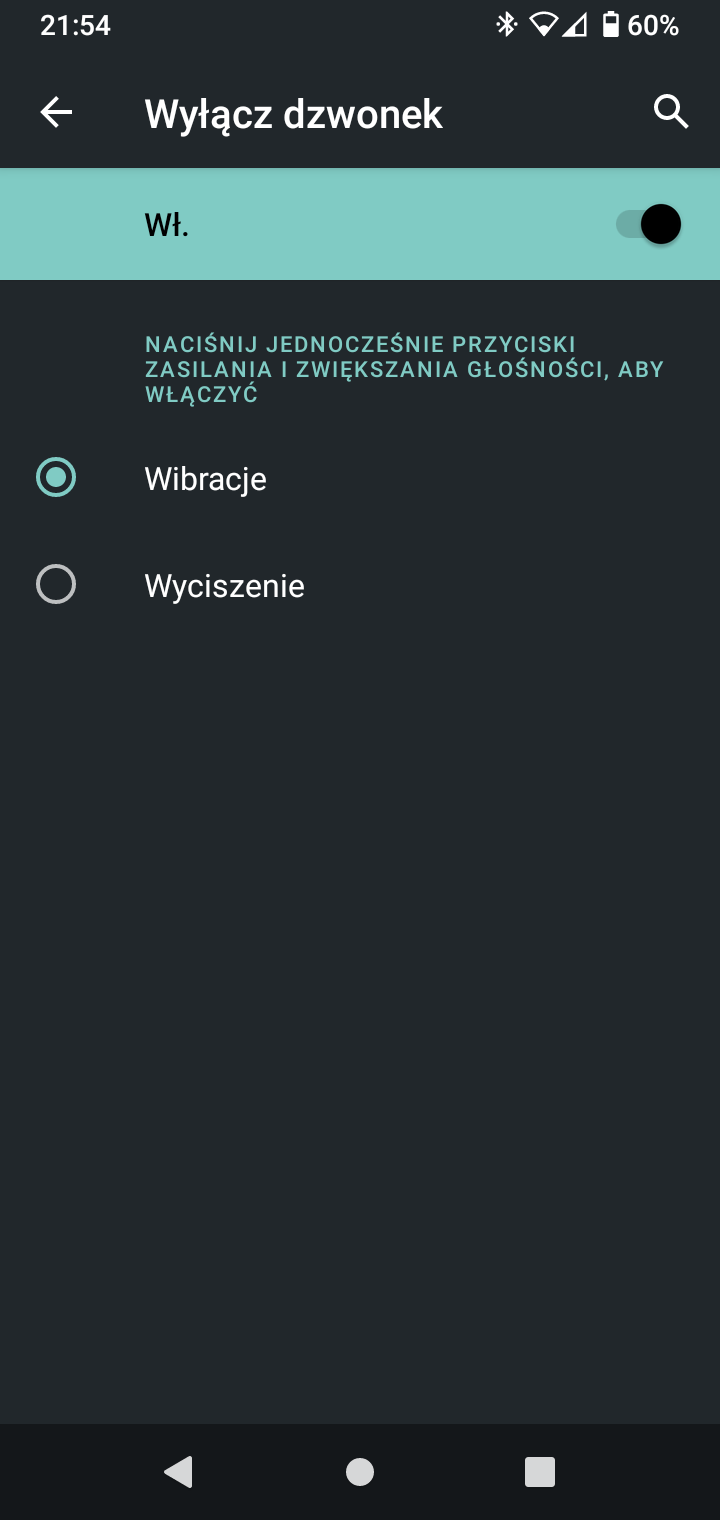Open settings search magnifier

671,112
